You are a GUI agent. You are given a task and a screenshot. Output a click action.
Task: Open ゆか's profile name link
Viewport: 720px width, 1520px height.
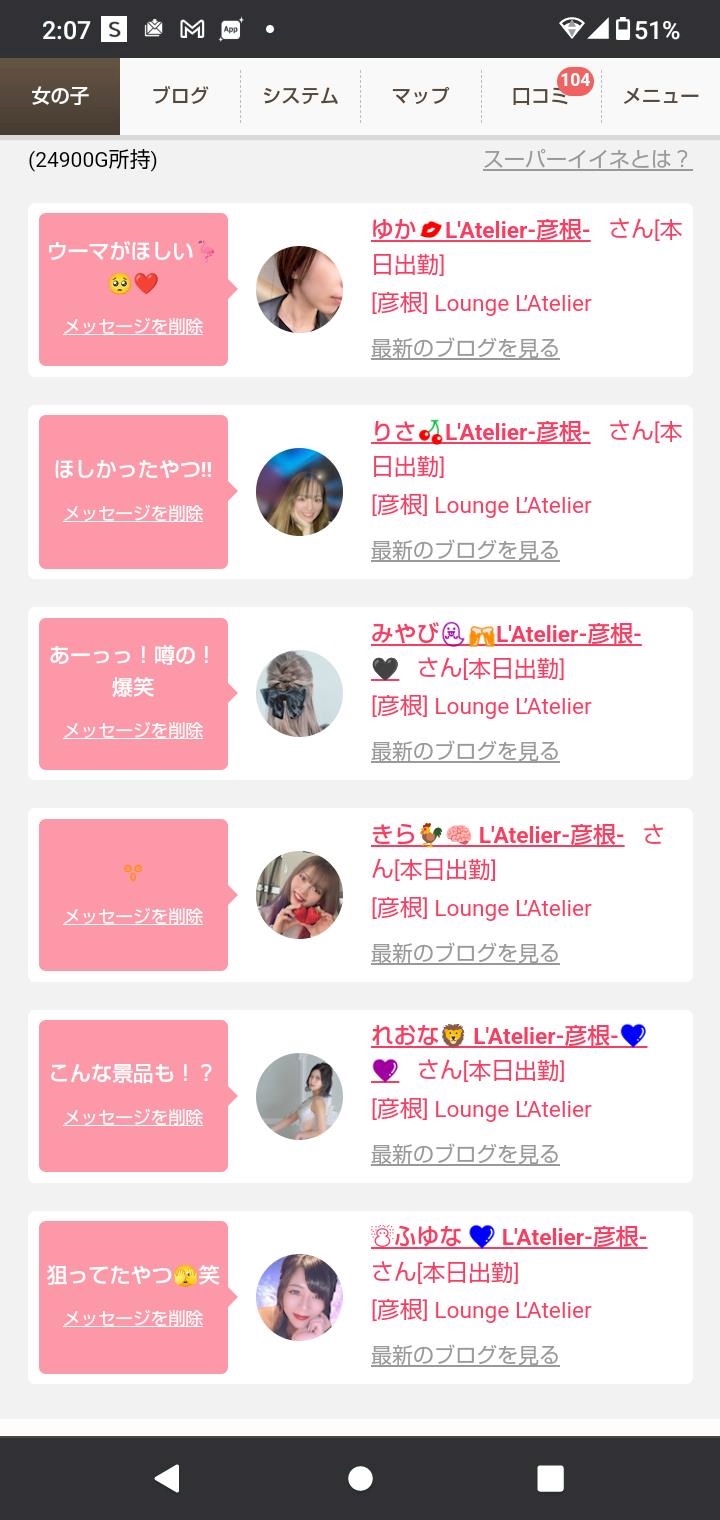(x=481, y=230)
